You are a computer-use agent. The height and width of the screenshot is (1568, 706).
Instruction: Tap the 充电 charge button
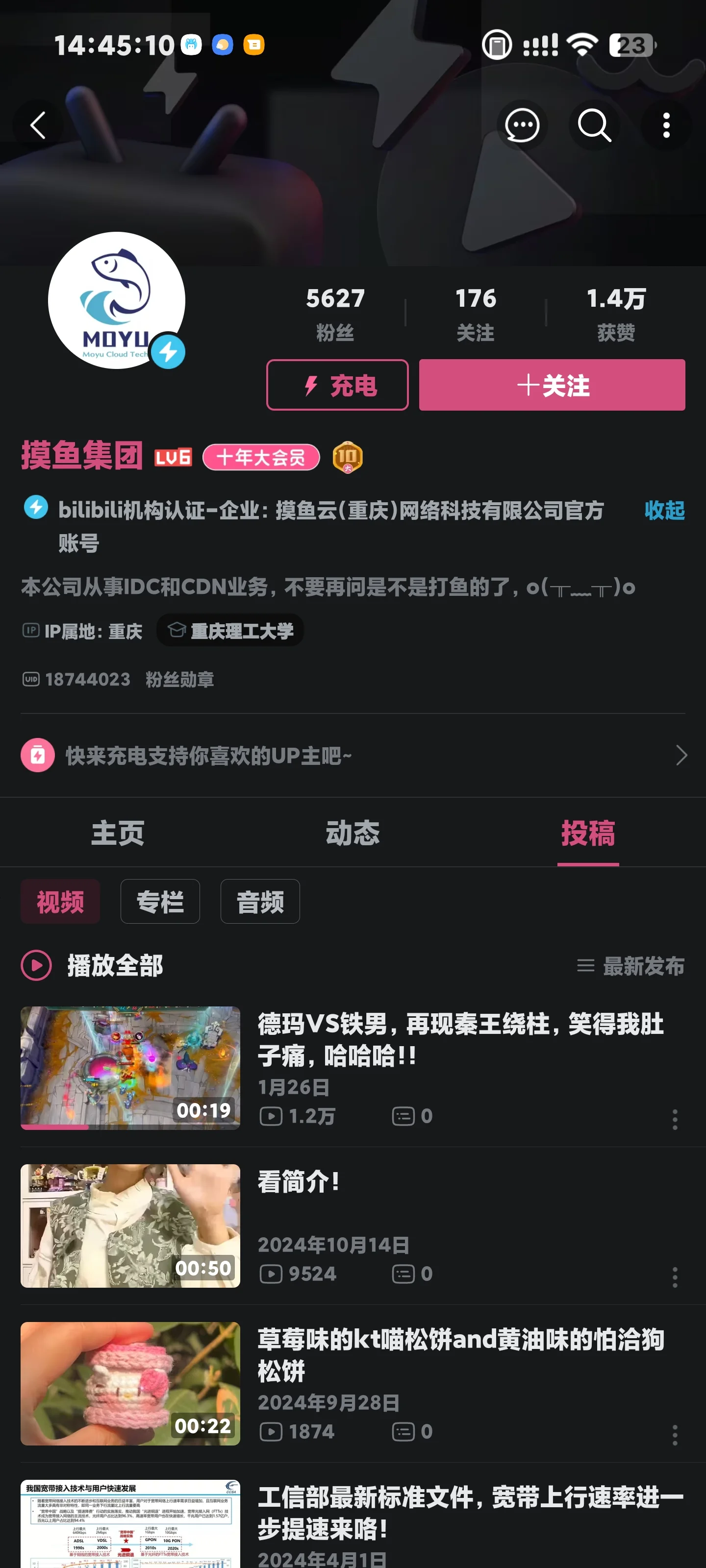pyautogui.click(x=337, y=385)
